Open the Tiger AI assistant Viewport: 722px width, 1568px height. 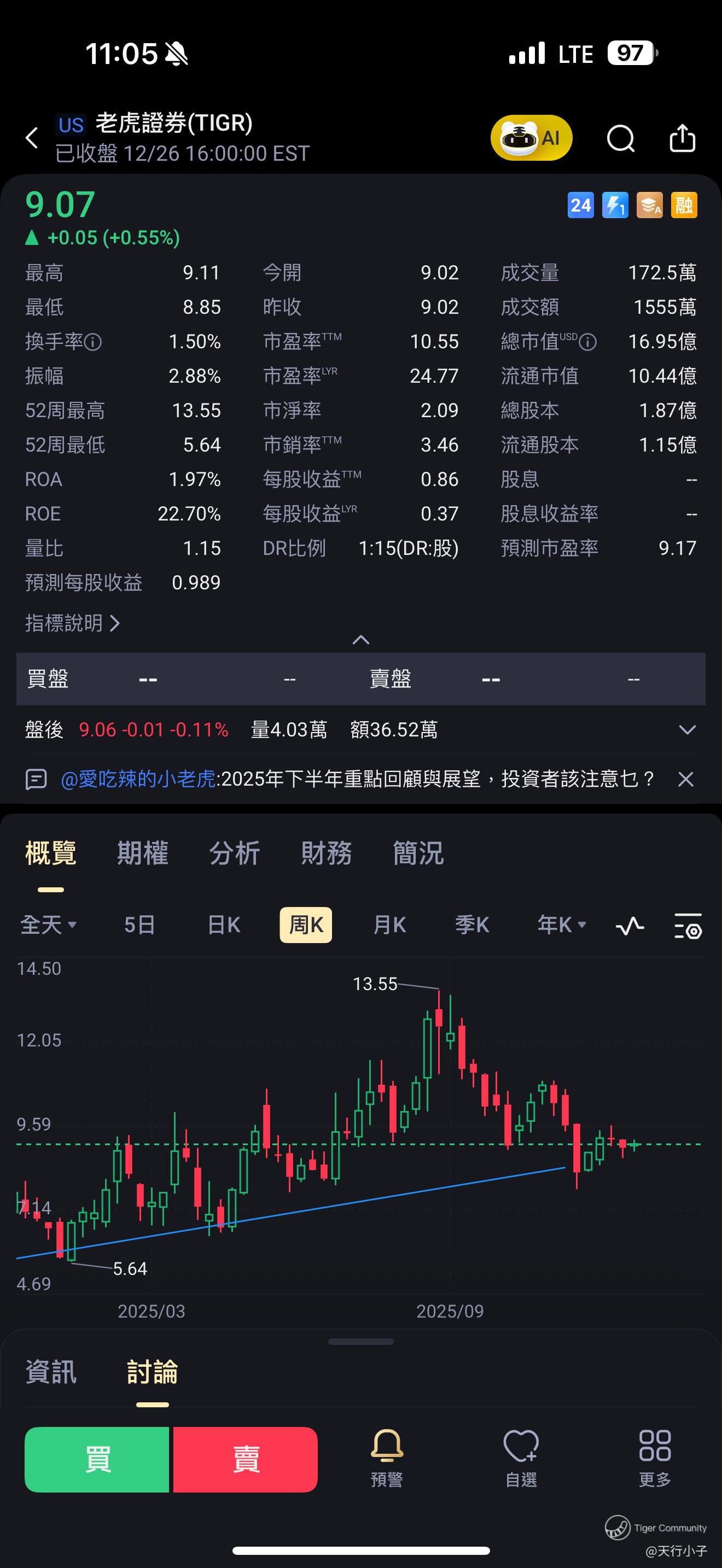click(531, 138)
